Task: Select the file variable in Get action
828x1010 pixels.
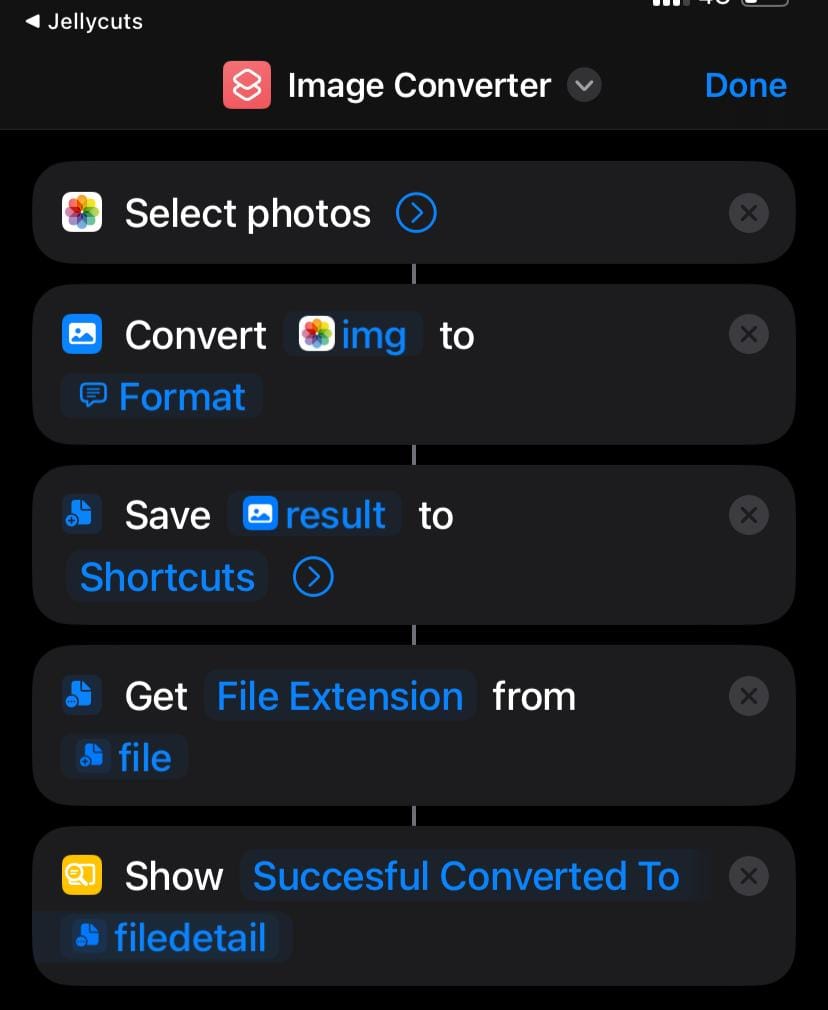Action: point(127,758)
